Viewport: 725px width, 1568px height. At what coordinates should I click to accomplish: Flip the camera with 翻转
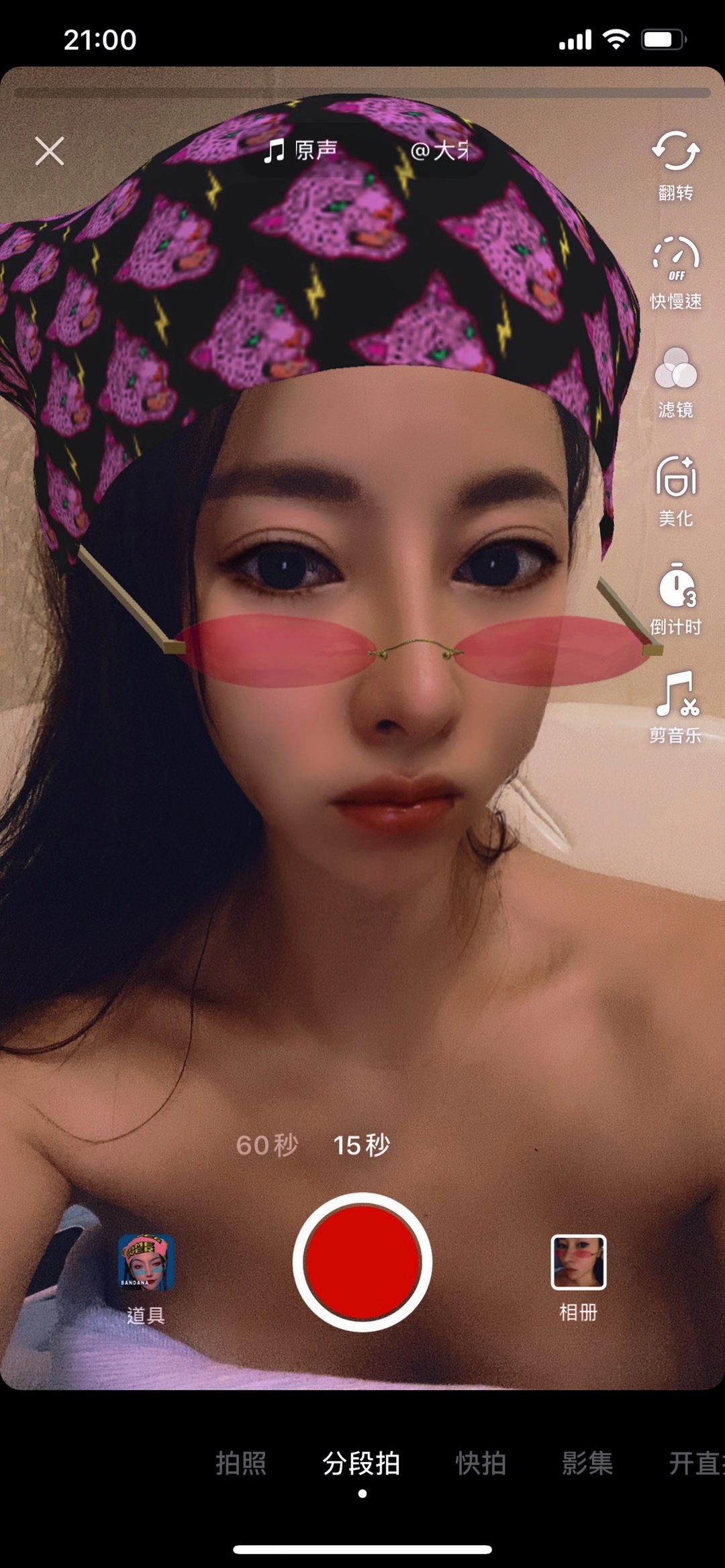(x=675, y=164)
